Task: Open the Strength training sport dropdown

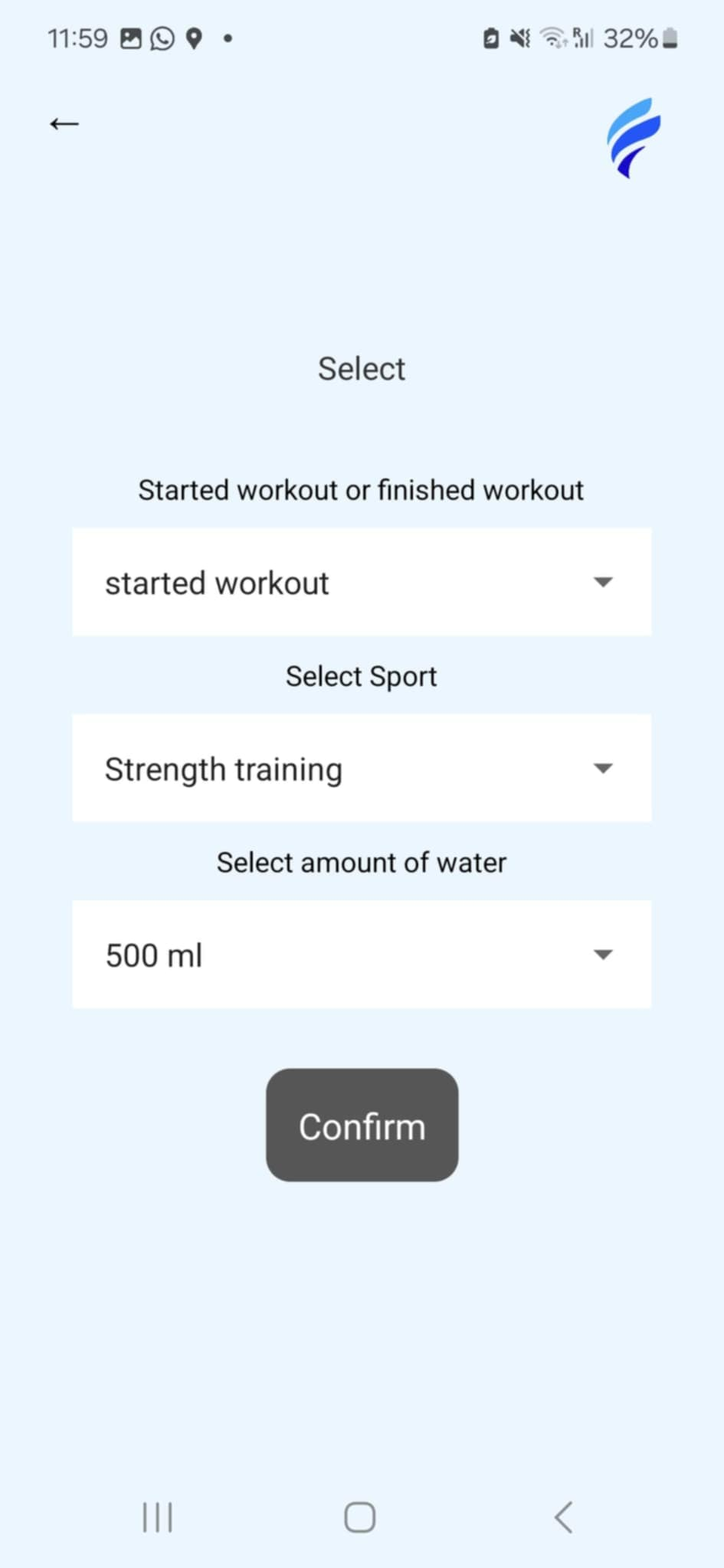Action: (362, 768)
